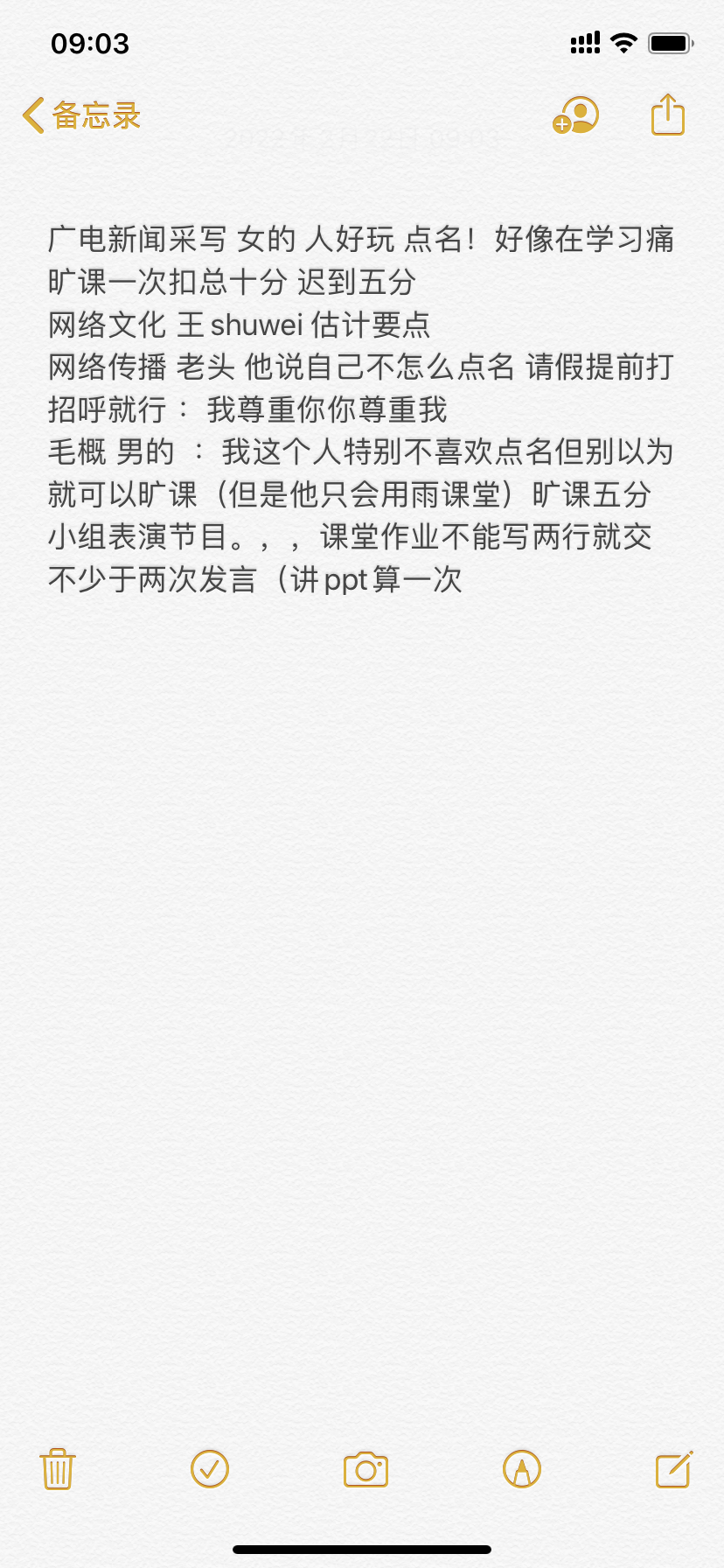The height and width of the screenshot is (1568, 724).
Task: Share this note
Action: (667, 115)
